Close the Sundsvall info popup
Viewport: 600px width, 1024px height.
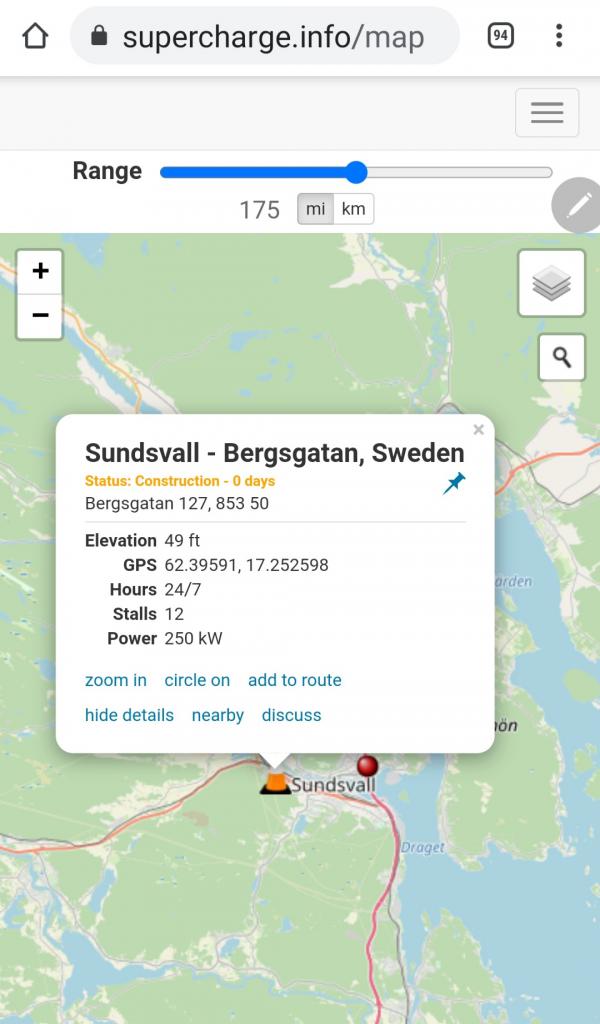(x=478, y=430)
